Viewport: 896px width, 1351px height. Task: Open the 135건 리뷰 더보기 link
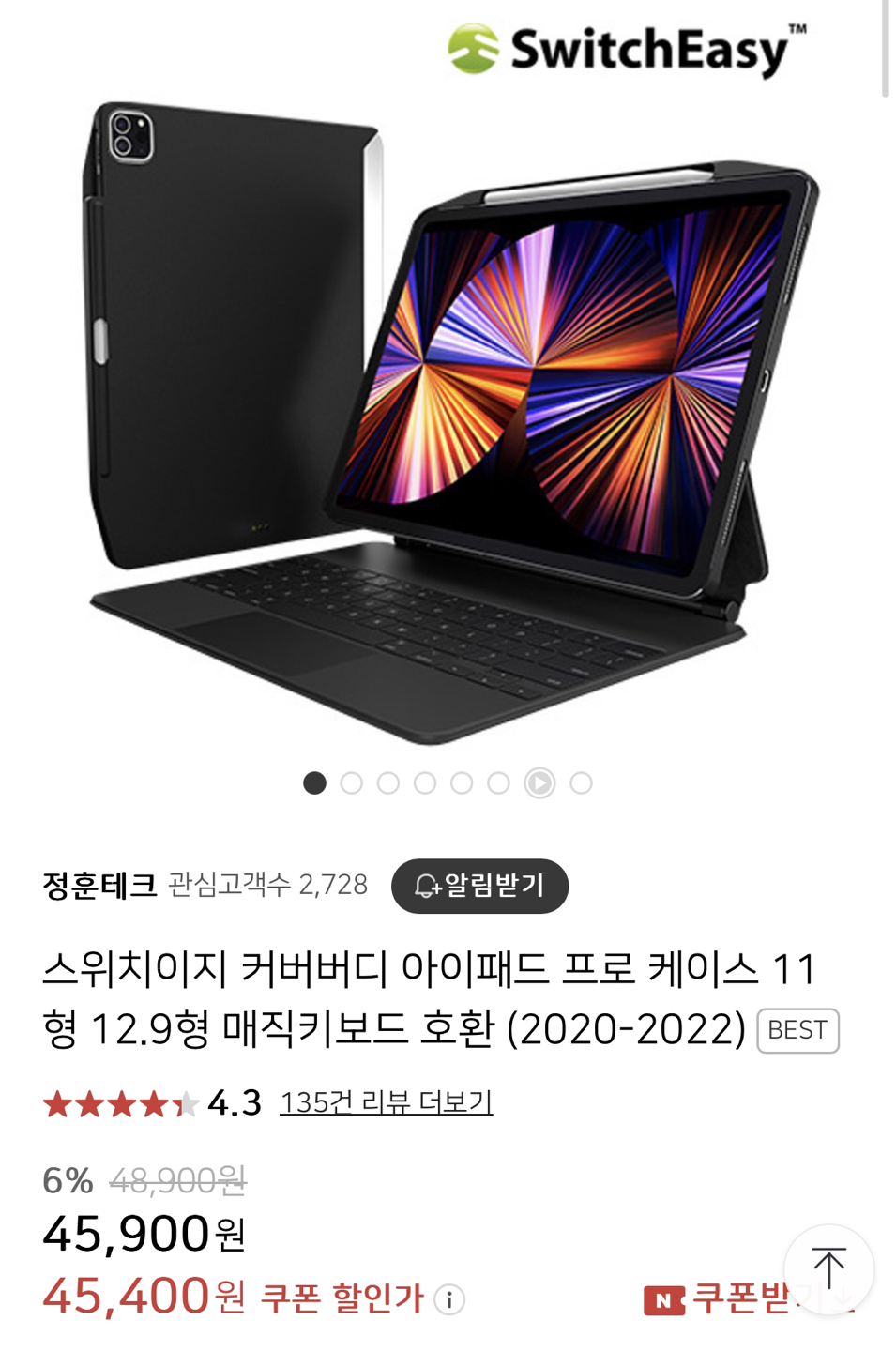pos(386,1102)
